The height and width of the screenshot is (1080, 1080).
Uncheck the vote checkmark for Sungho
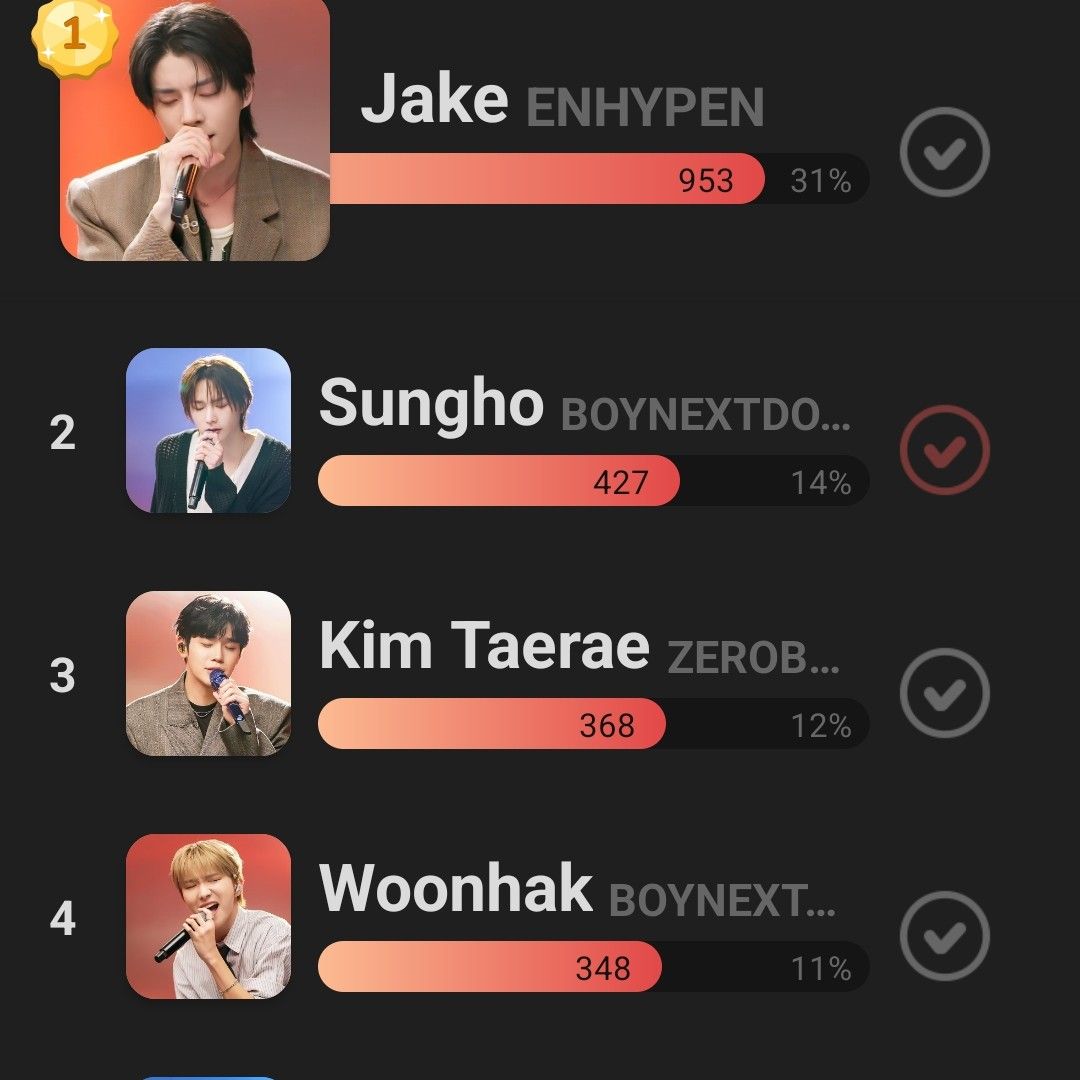click(x=944, y=450)
